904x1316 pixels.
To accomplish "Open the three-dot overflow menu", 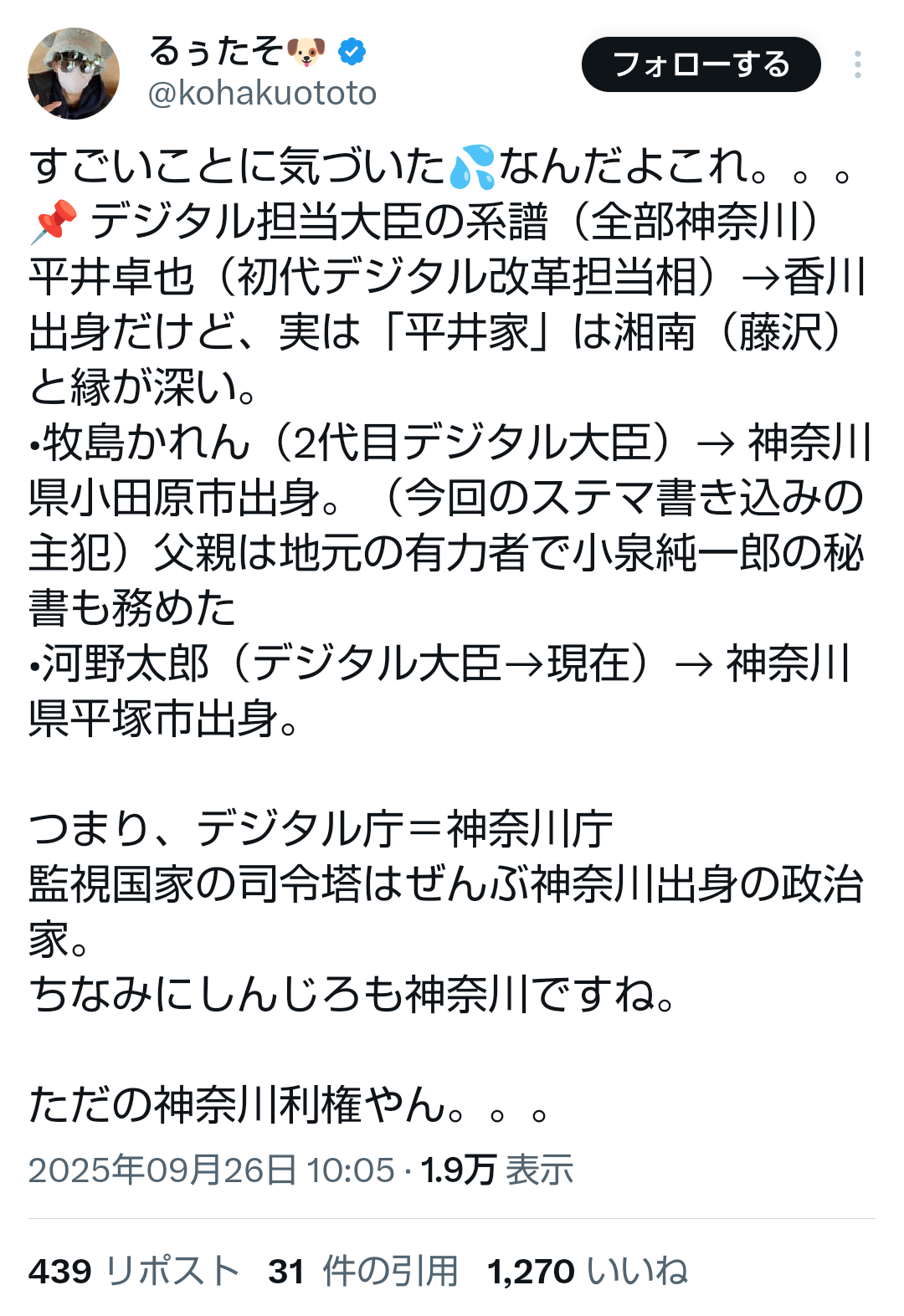I will [858, 64].
